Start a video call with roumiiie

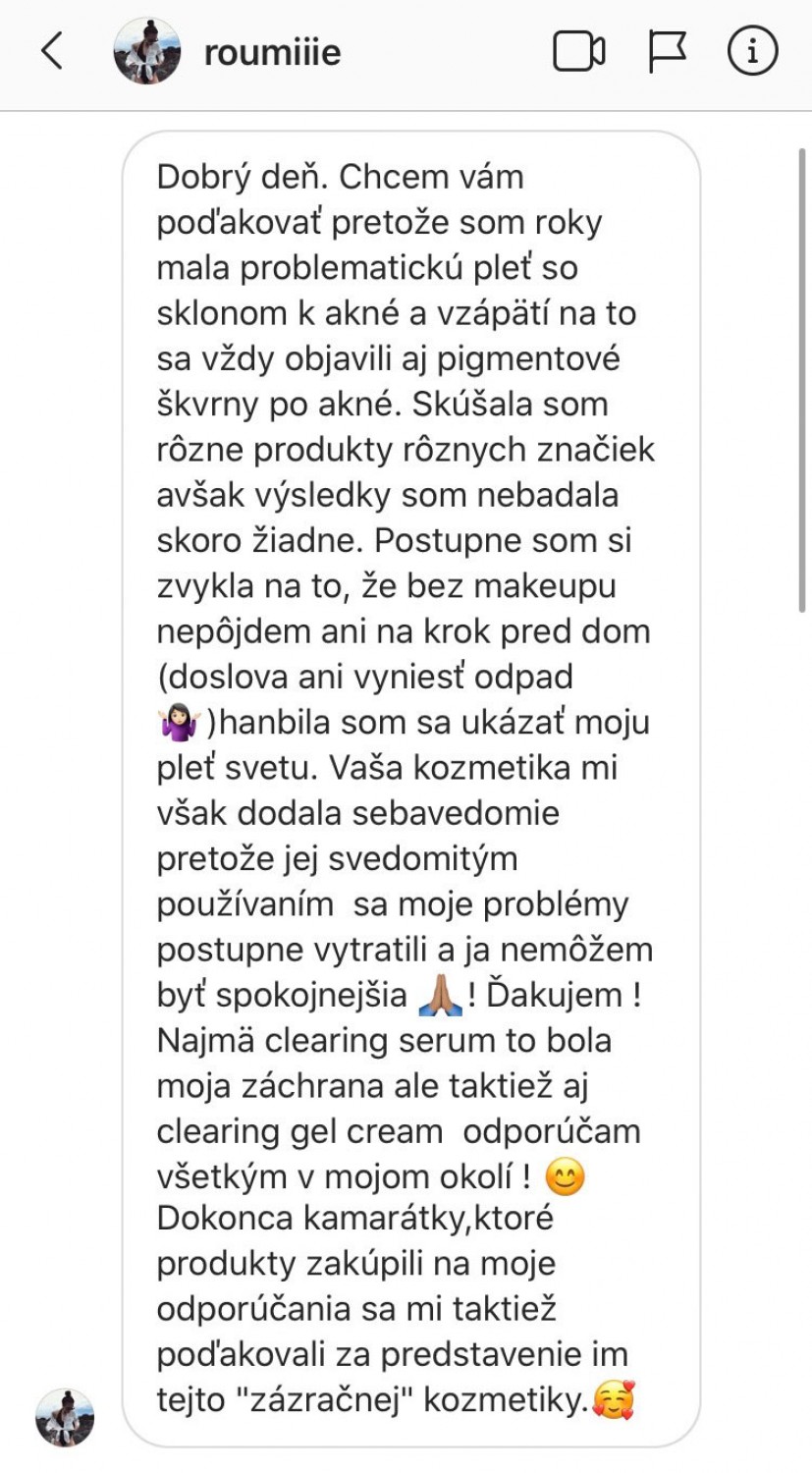tap(579, 51)
